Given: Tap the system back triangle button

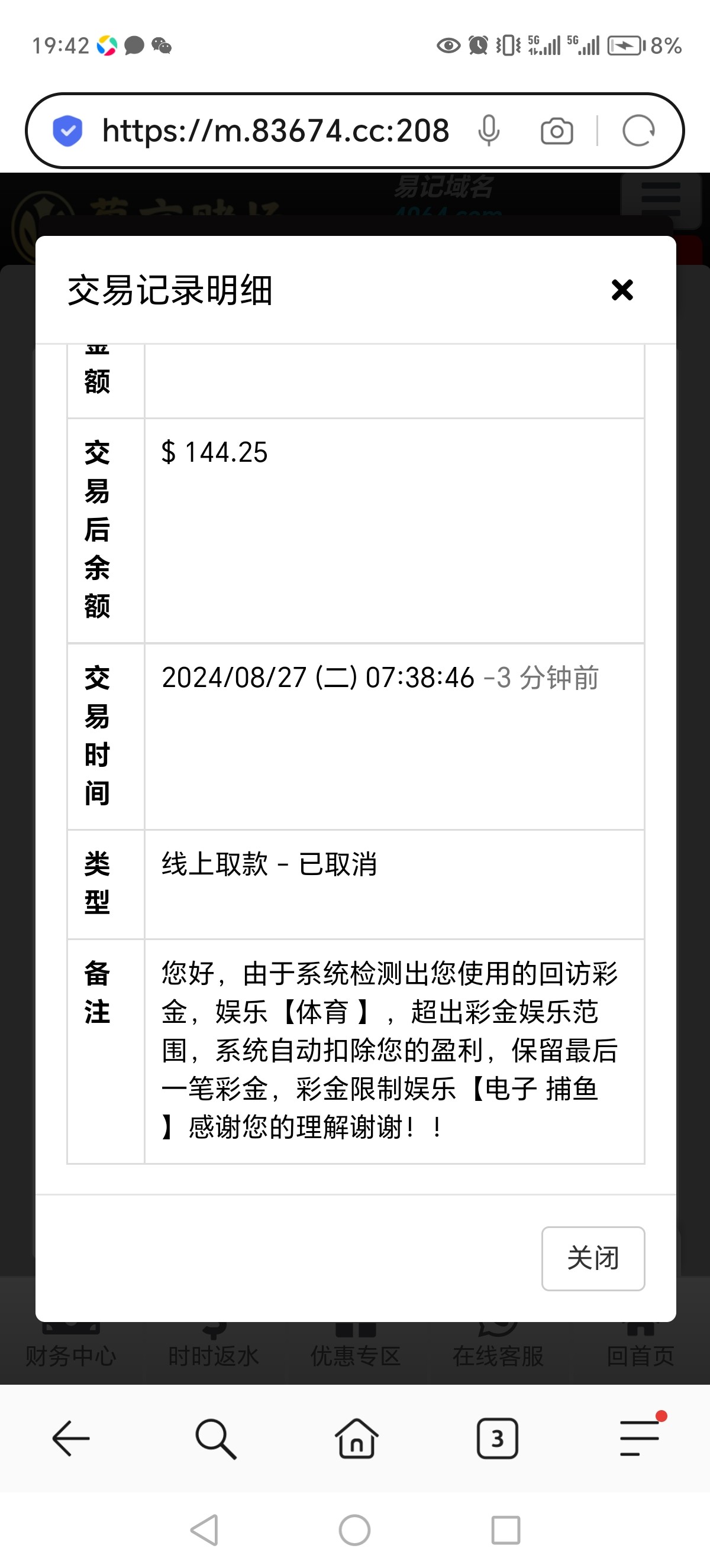Looking at the screenshot, I should 205,1530.
